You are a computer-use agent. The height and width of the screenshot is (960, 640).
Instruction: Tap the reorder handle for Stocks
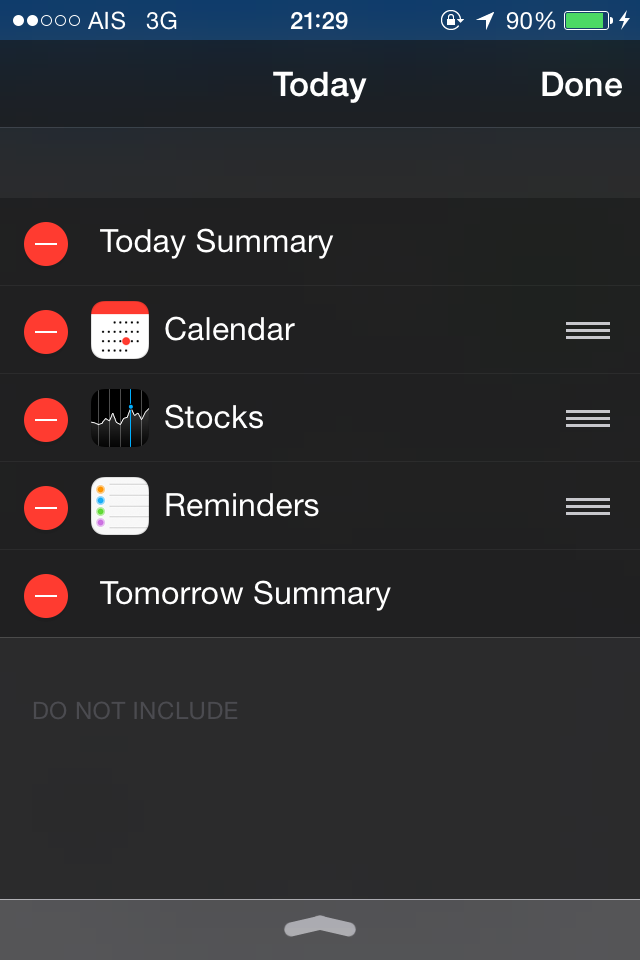point(588,419)
